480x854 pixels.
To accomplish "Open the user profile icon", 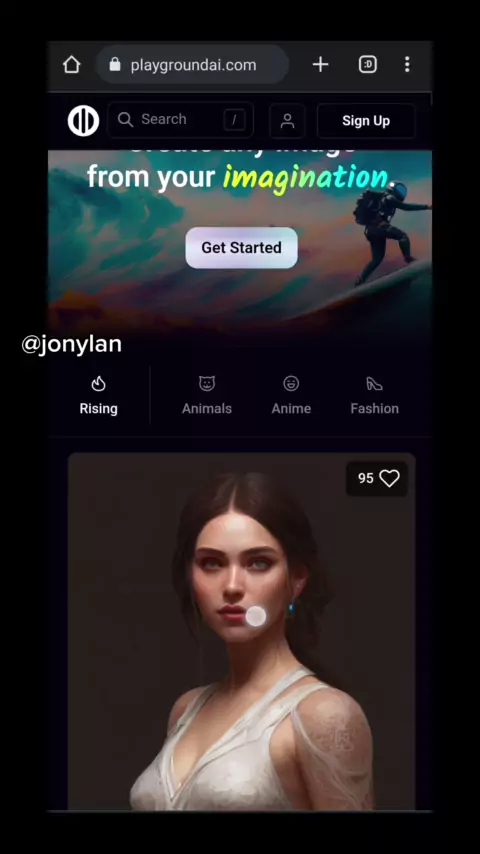I will (287, 120).
